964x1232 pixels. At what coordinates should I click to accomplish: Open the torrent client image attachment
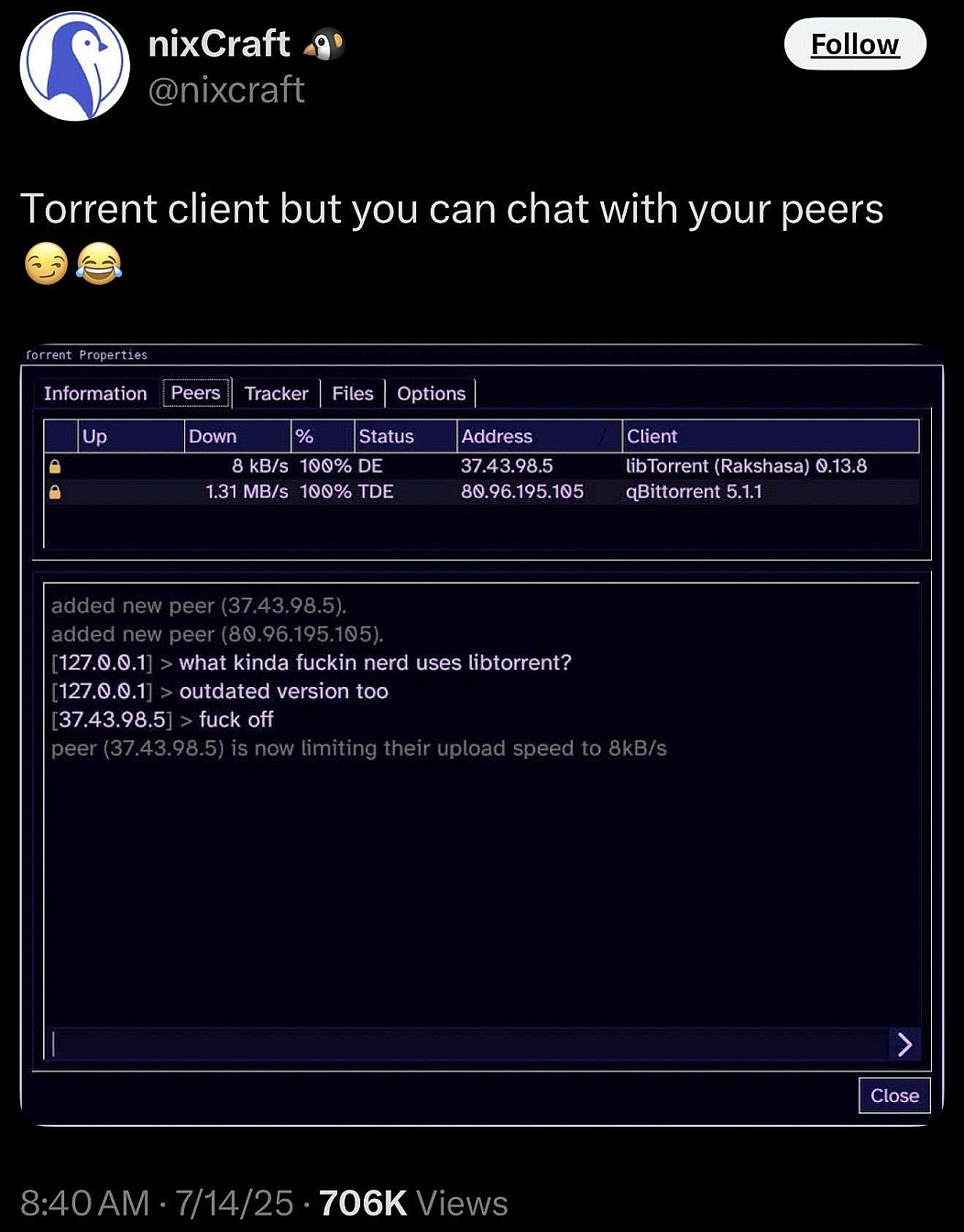pos(482,733)
